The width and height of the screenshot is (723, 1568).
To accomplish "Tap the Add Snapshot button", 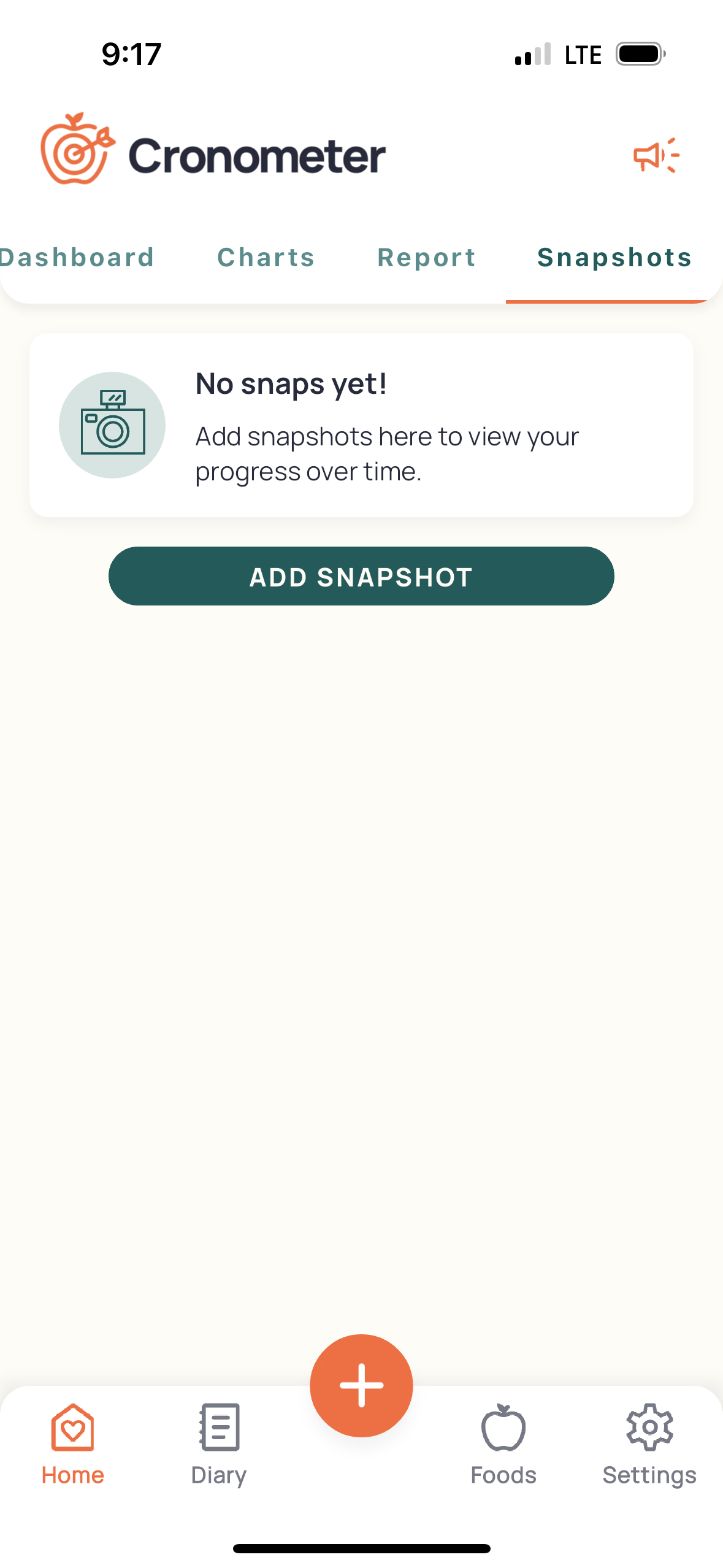I will (x=361, y=576).
